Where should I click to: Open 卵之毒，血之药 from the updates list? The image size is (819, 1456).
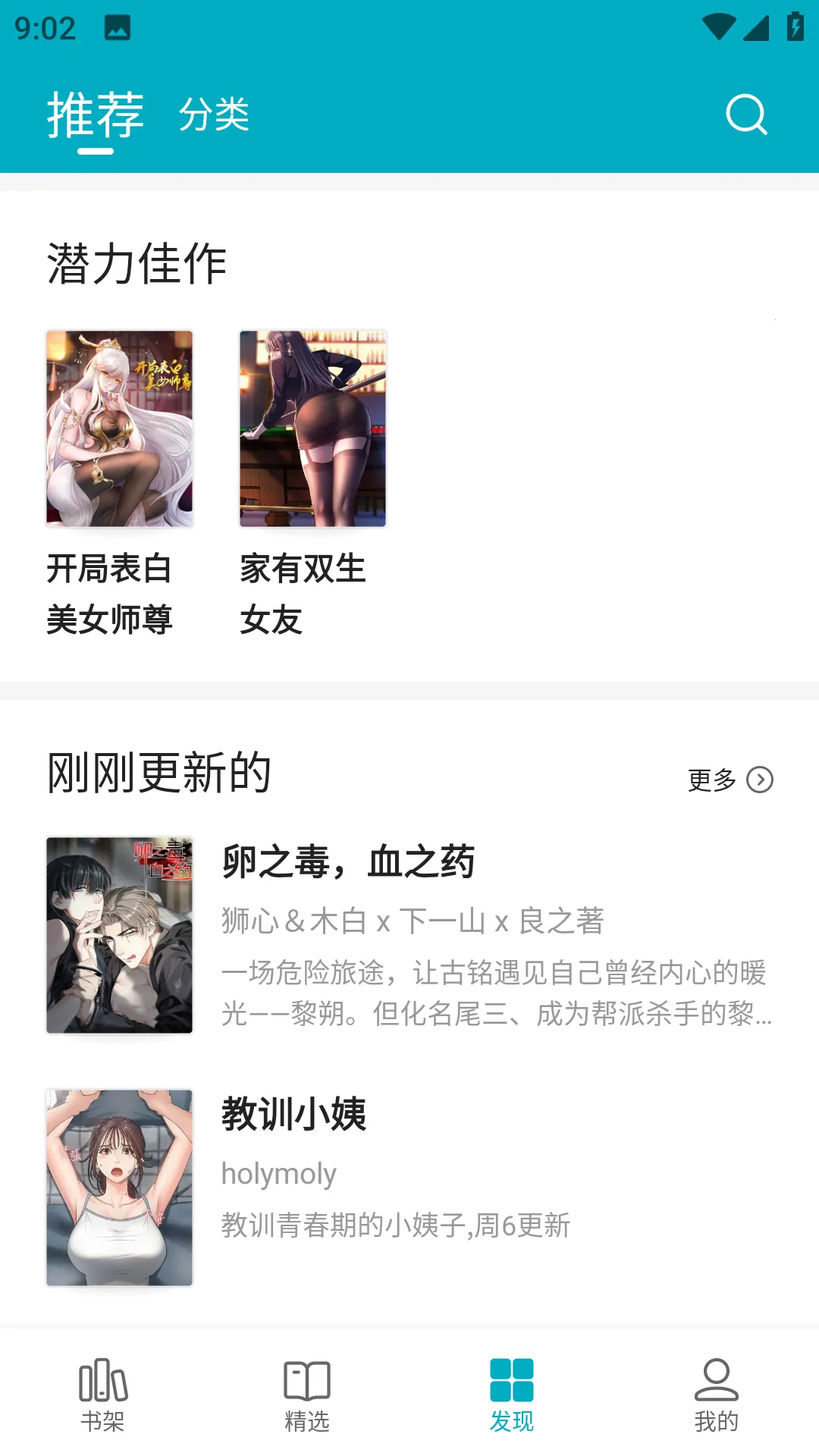pyautogui.click(x=348, y=862)
